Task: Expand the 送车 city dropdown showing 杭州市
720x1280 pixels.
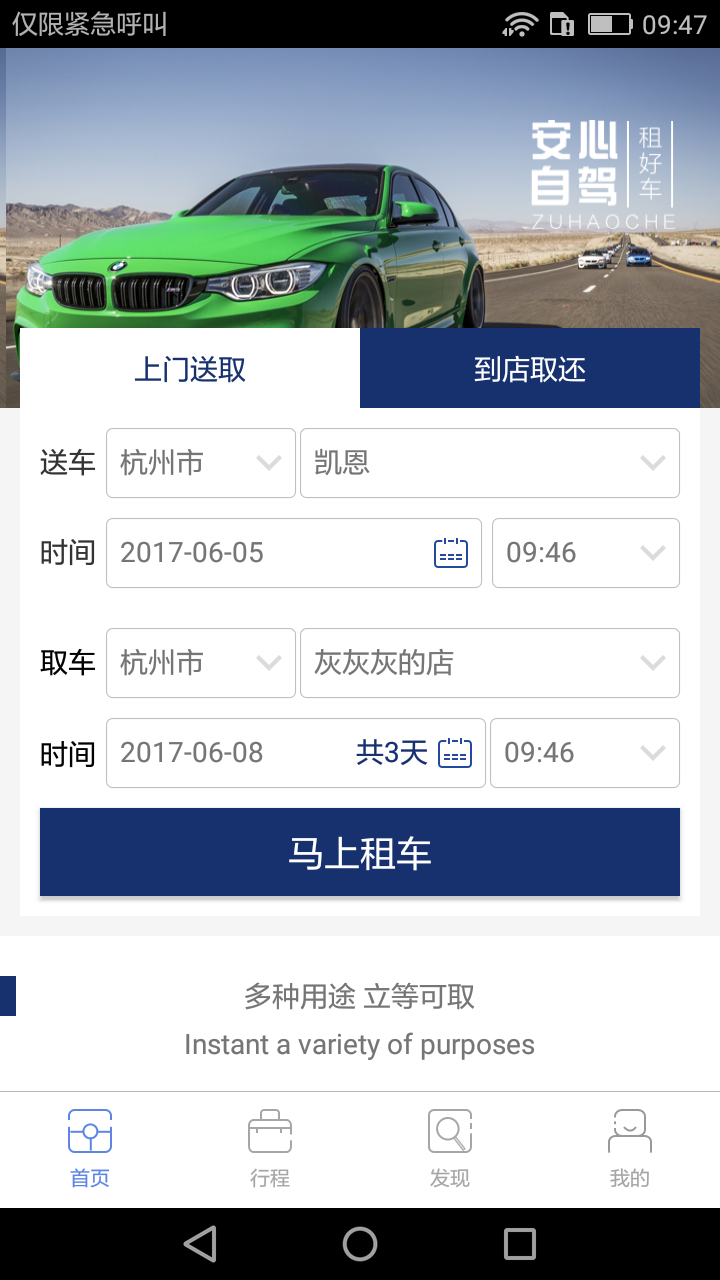Action: pyautogui.click(x=200, y=462)
